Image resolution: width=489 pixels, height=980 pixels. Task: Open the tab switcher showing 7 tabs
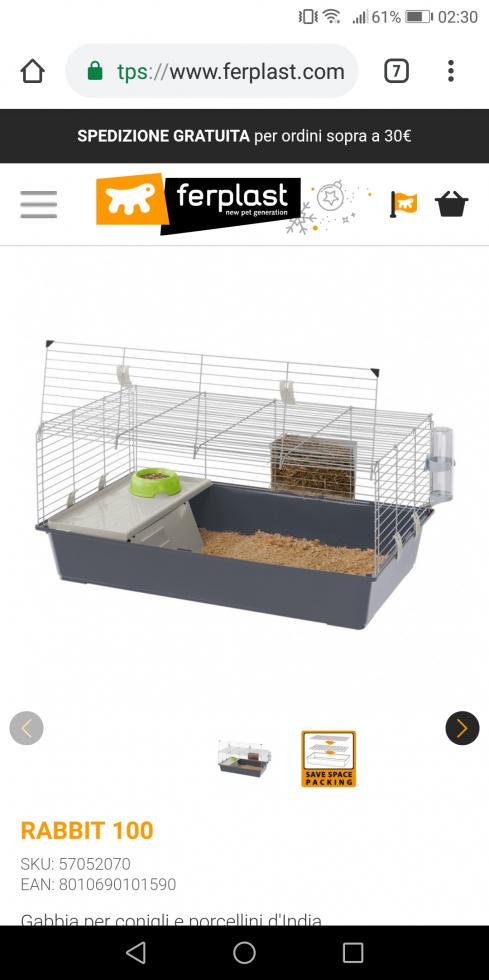coord(396,71)
